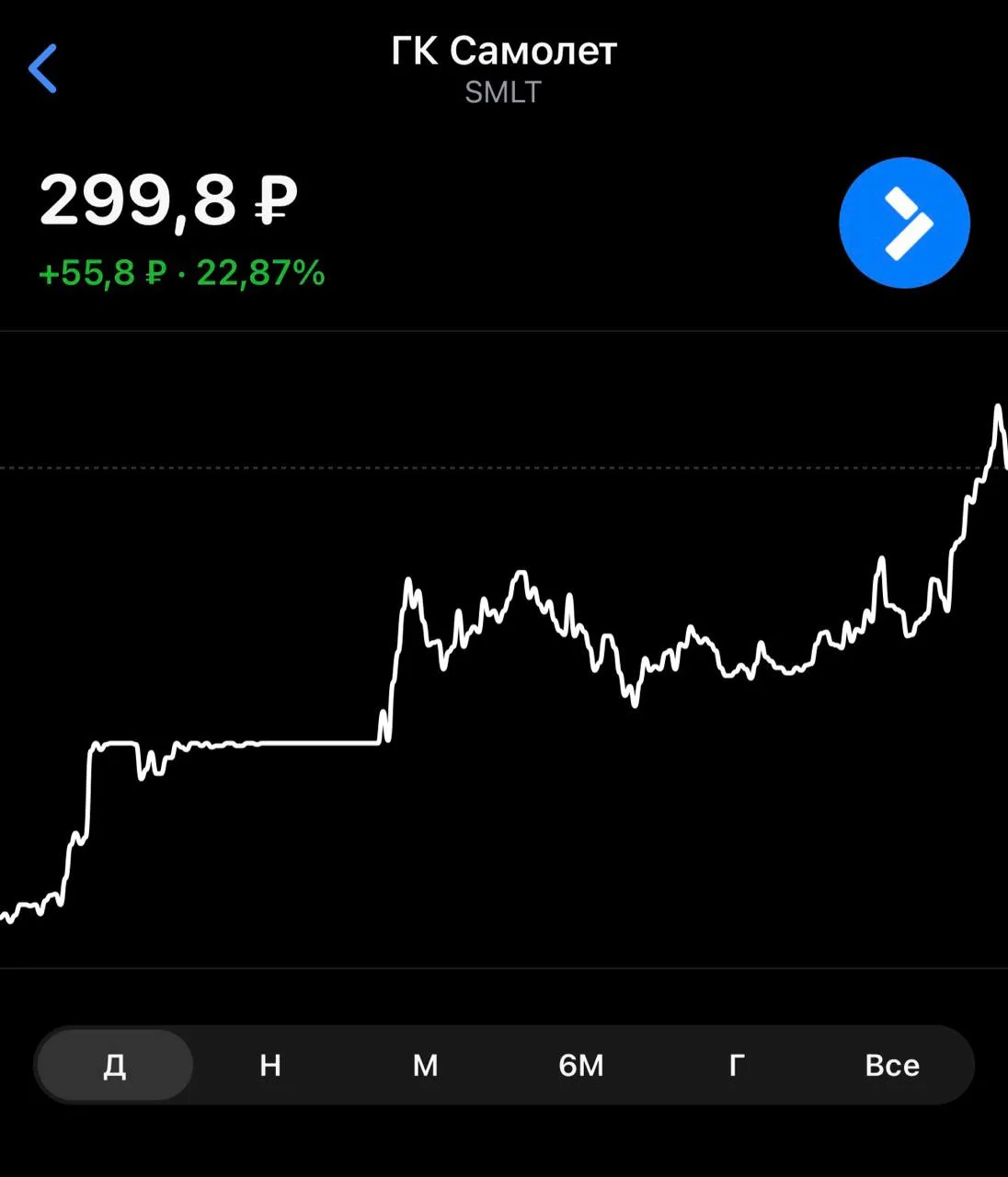Choose the 6М chart period
This screenshot has width=1008, height=1177.
(581, 1065)
